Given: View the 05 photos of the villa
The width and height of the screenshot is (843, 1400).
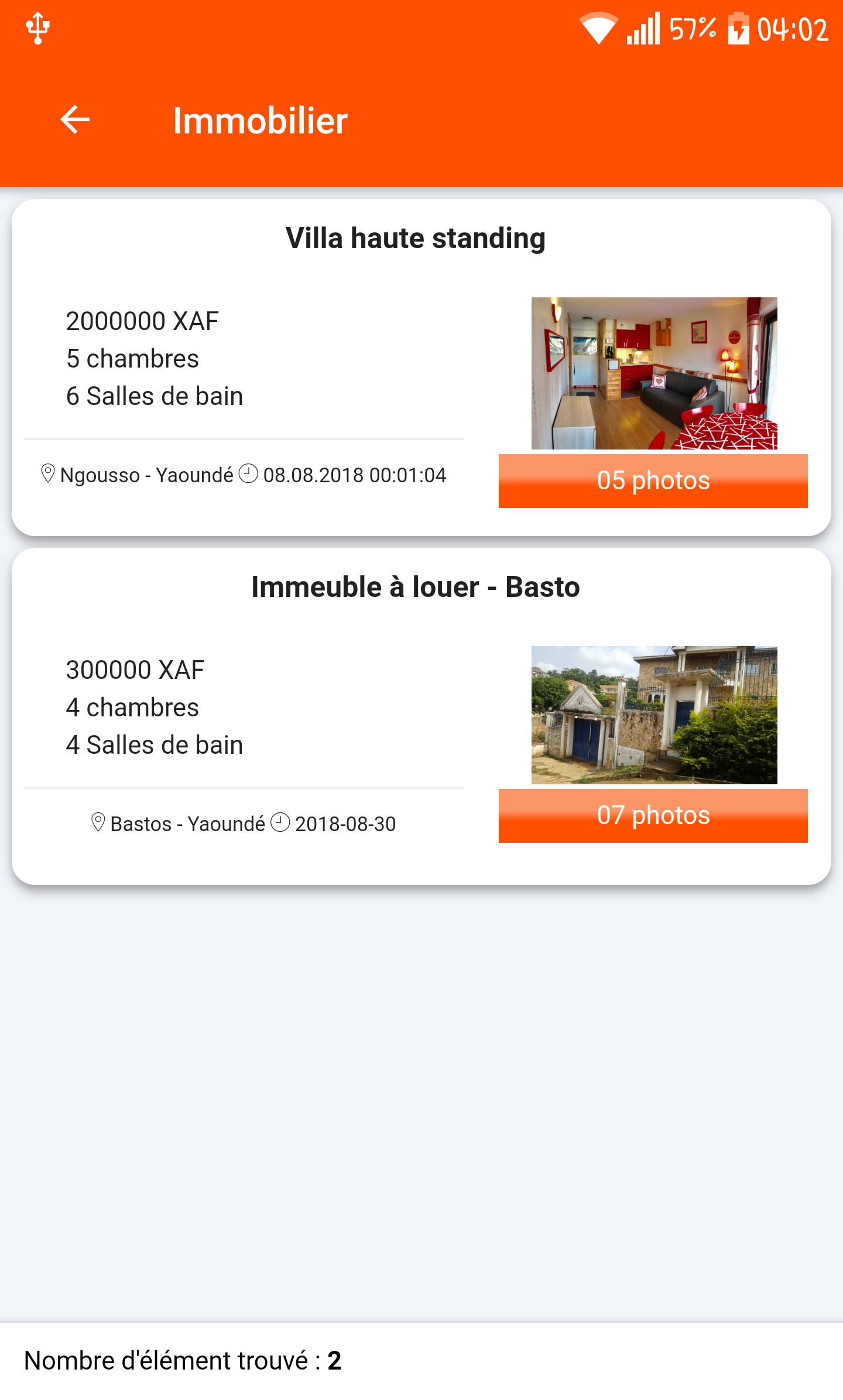Looking at the screenshot, I should click(x=653, y=481).
